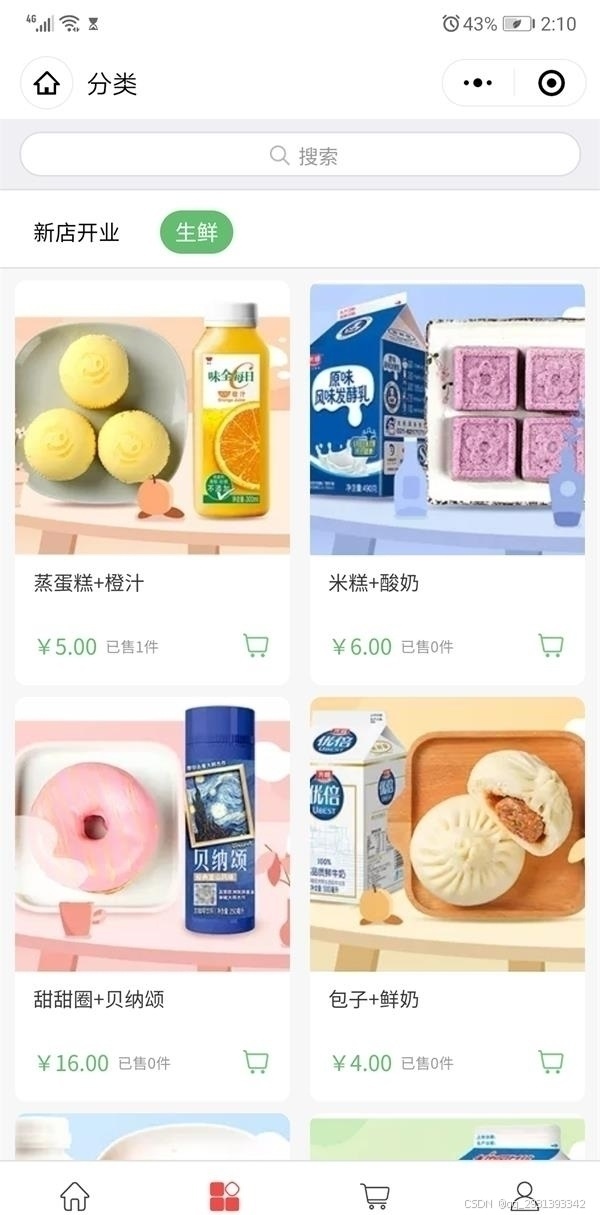The width and height of the screenshot is (600, 1215).
Task: Tap the 搜索 search box
Action: point(300,155)
